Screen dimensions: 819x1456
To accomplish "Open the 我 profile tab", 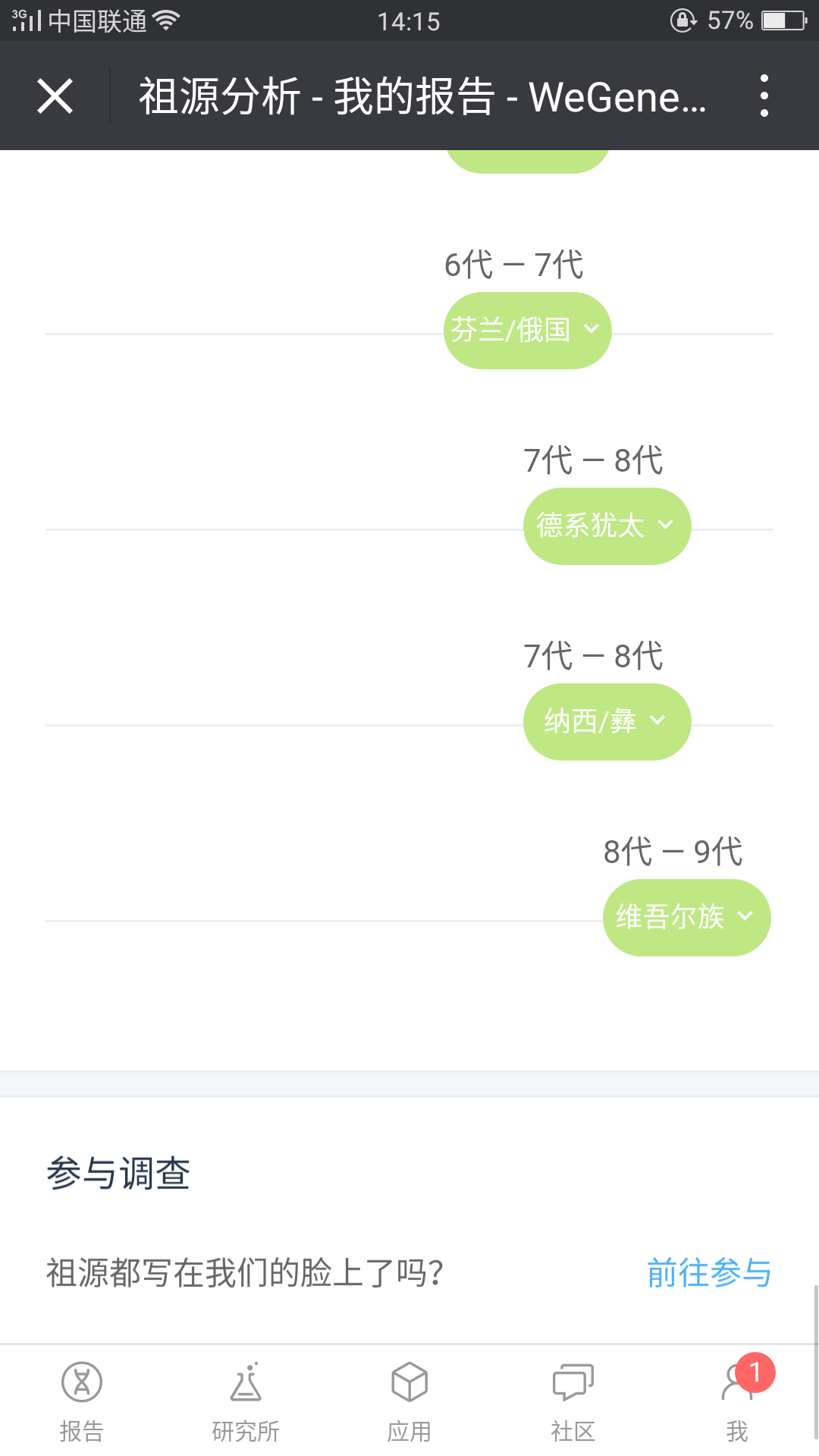I will click(x=737, y=1401).
